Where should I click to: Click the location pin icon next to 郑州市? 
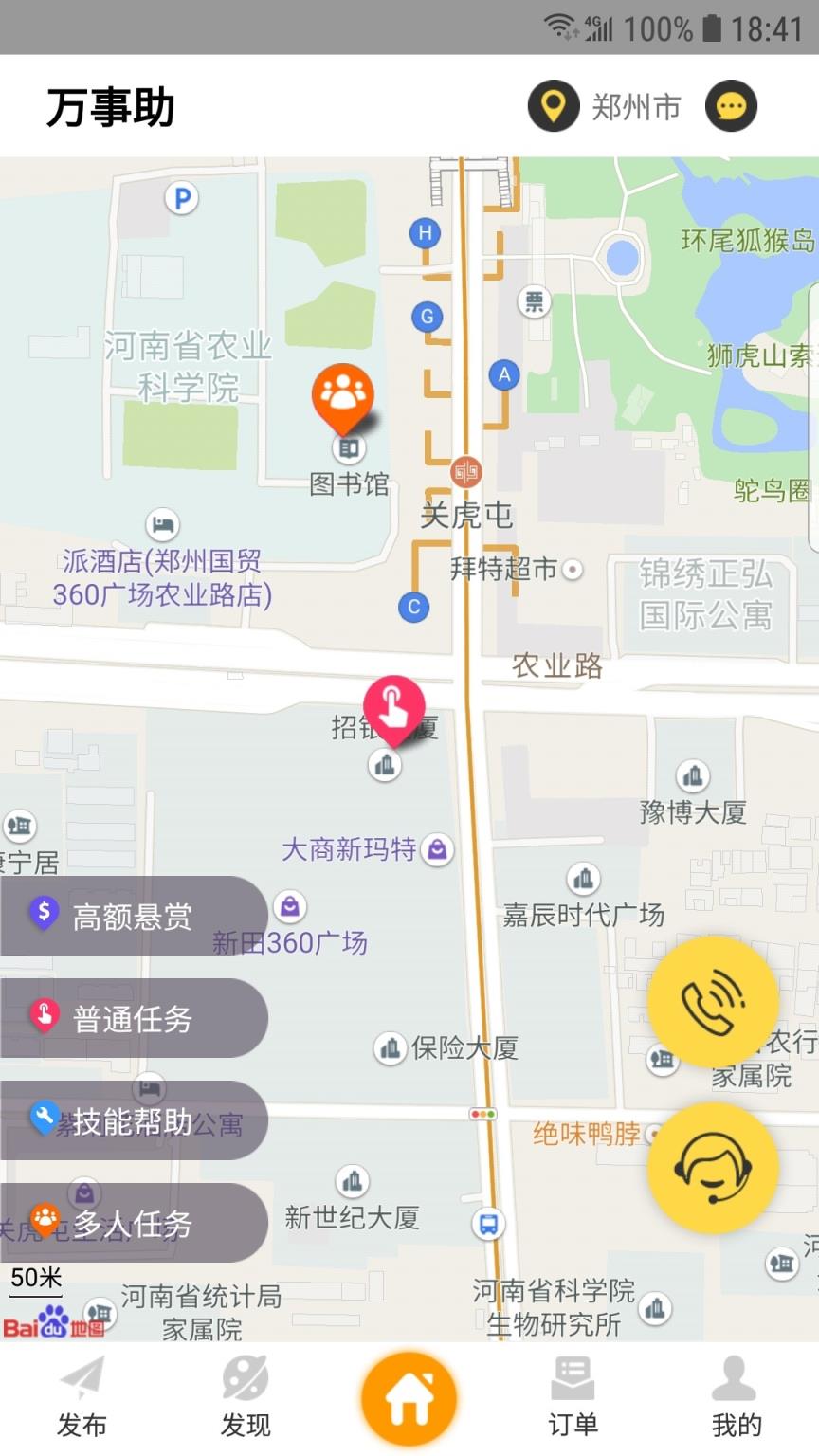(554, 106)
